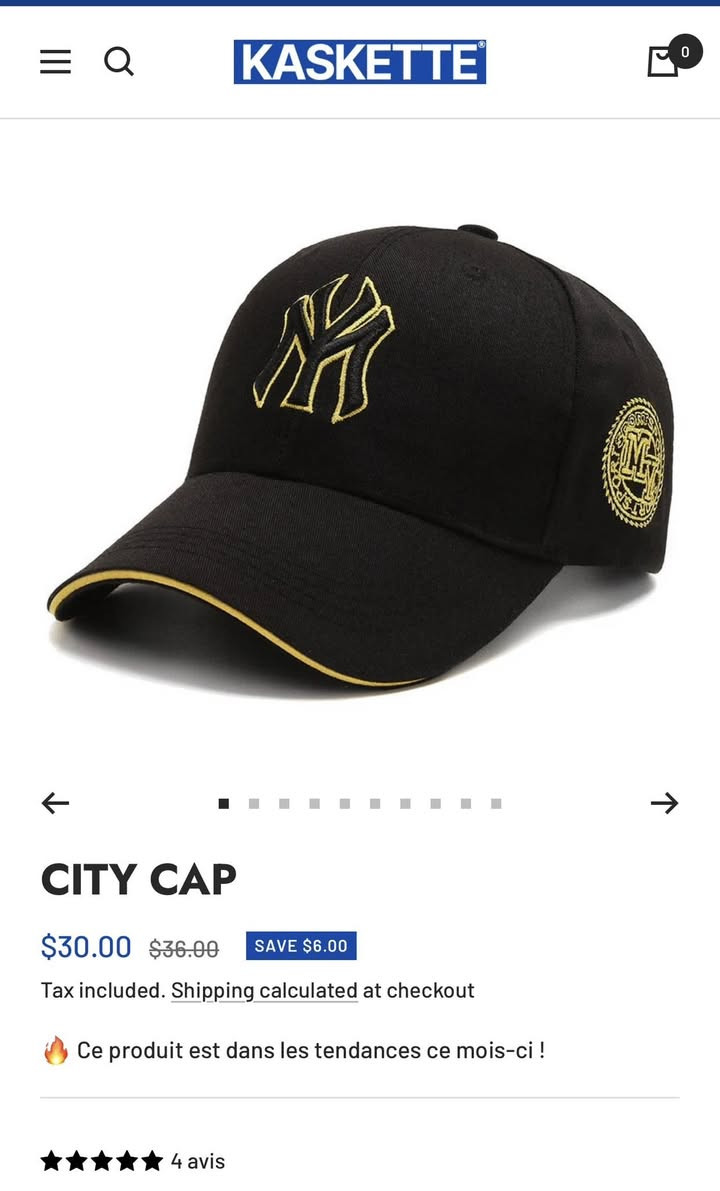
Task: Open the search icon
Action: (119, 62)
